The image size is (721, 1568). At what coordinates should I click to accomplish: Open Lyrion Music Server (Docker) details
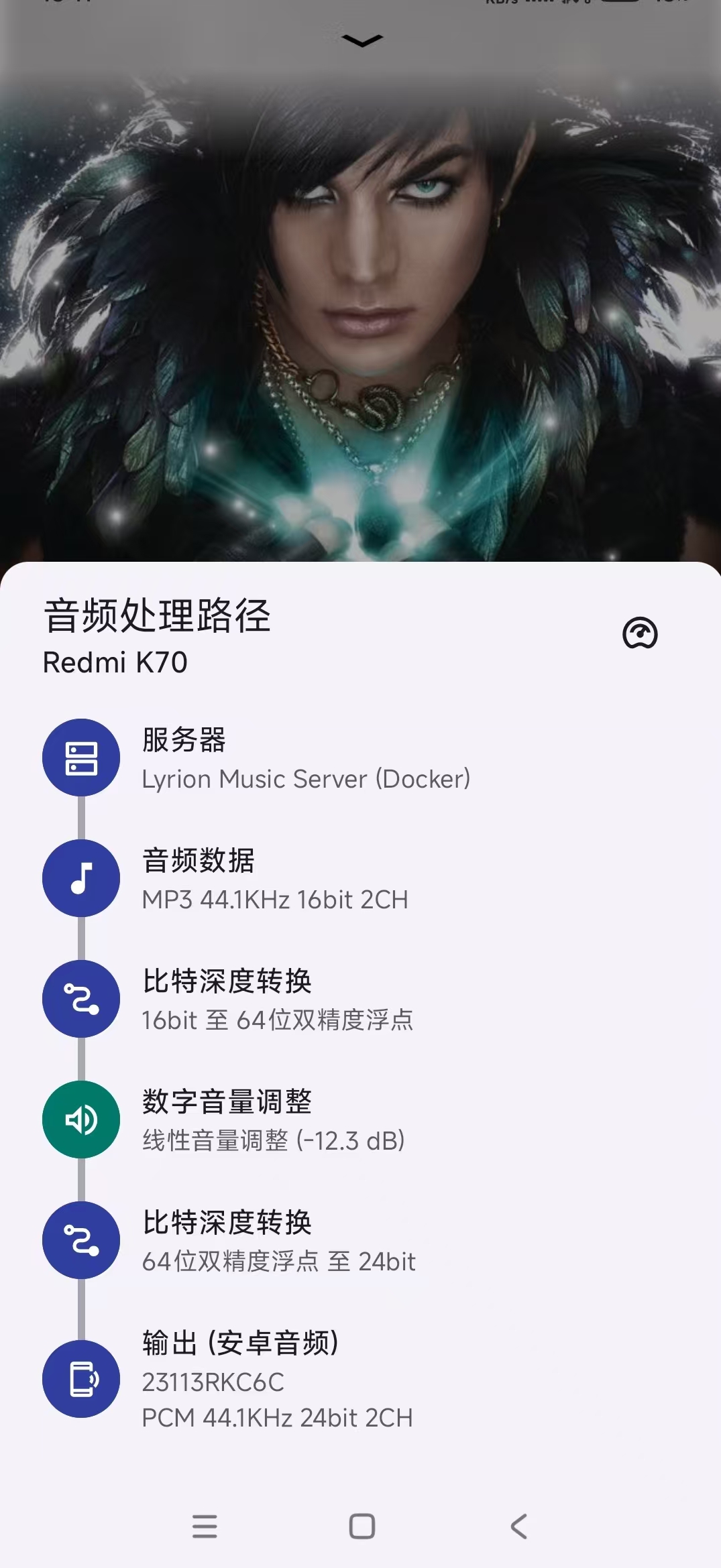click(x=307, y=778)
